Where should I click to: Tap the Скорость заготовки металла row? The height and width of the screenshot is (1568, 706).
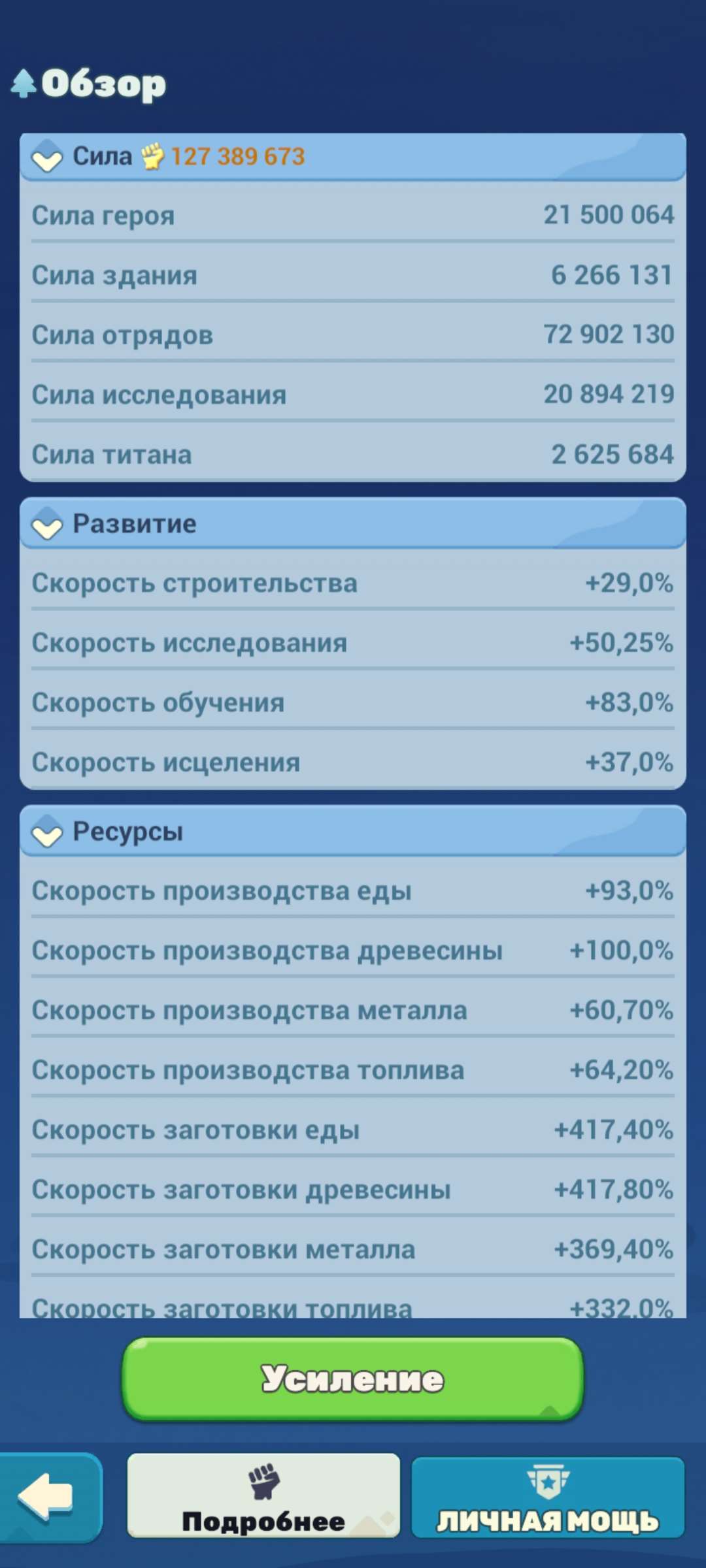(x=353, y=1249)
